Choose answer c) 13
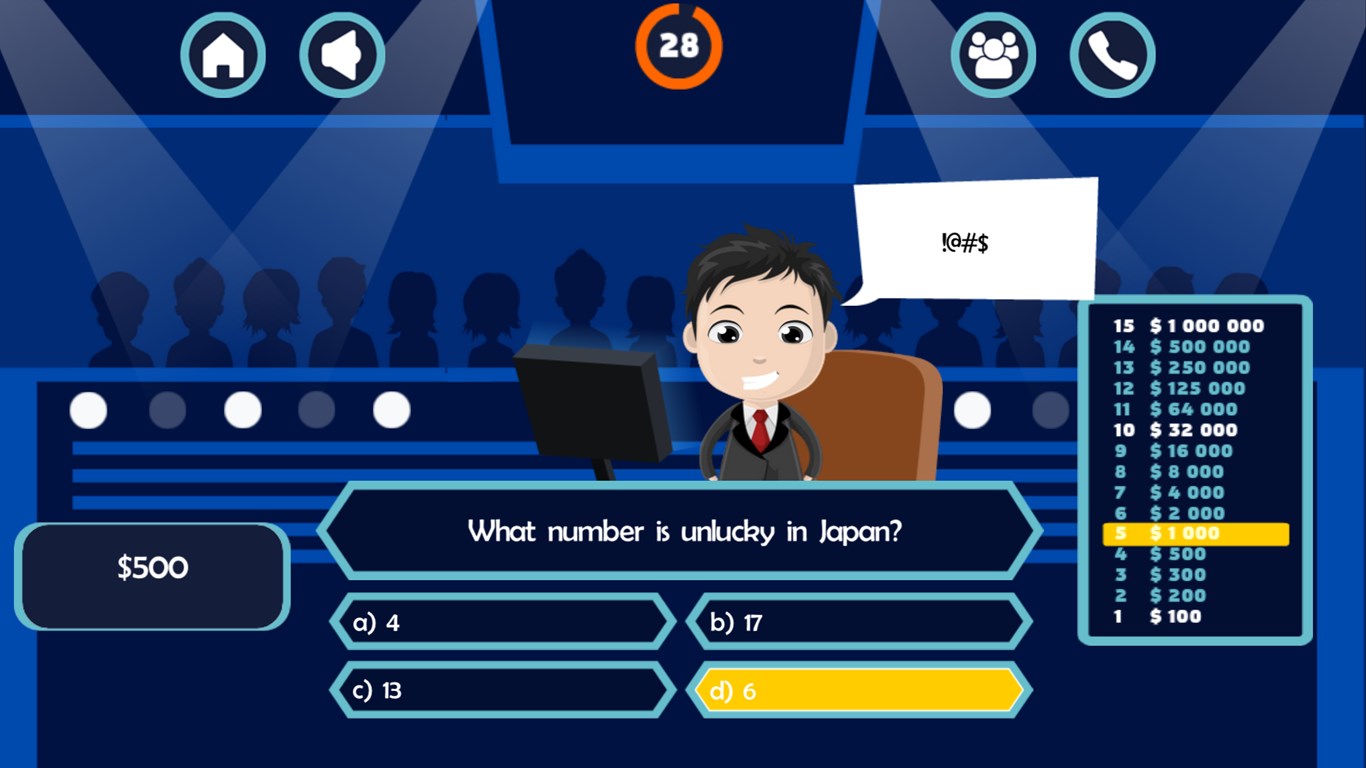1366x768 pixels. tap(503, 690)
